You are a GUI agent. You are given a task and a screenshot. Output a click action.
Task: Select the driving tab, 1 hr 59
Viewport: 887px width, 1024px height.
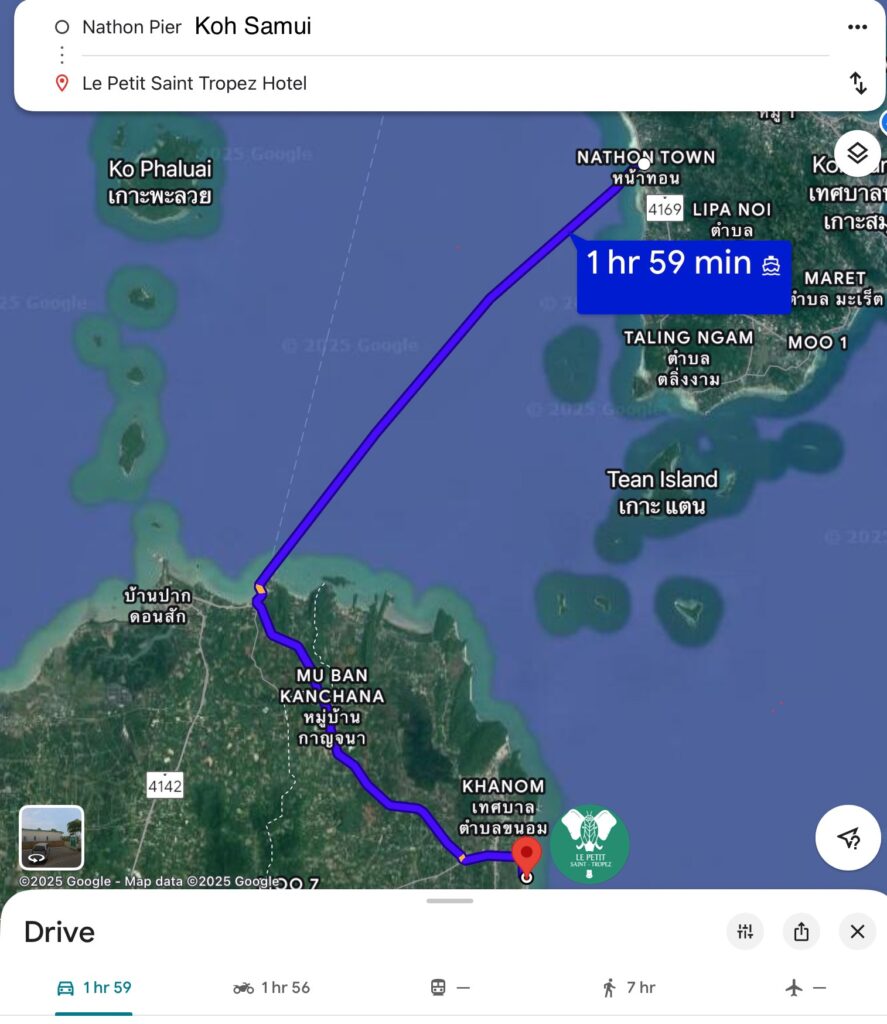click(94, 988)
